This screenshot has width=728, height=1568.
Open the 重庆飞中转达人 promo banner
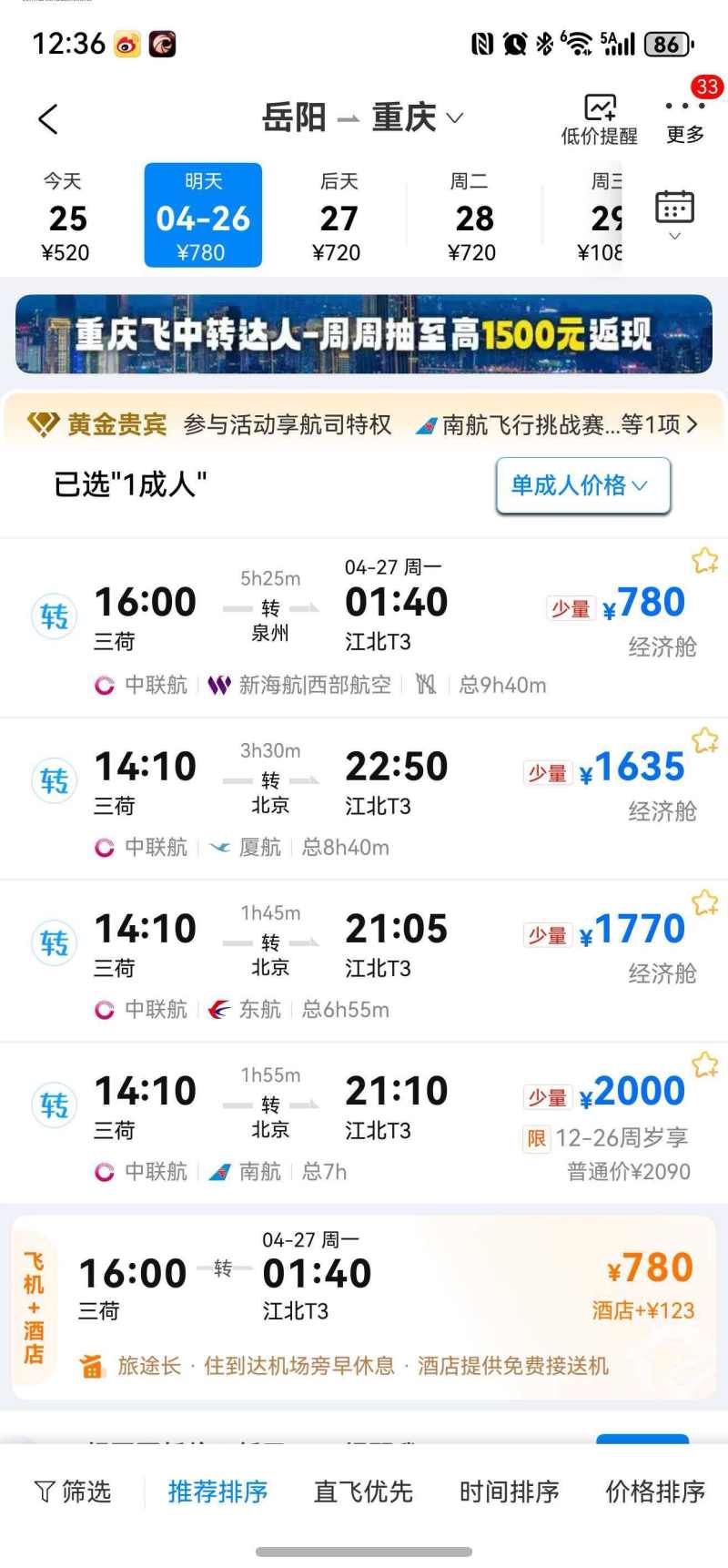[364, 333]
